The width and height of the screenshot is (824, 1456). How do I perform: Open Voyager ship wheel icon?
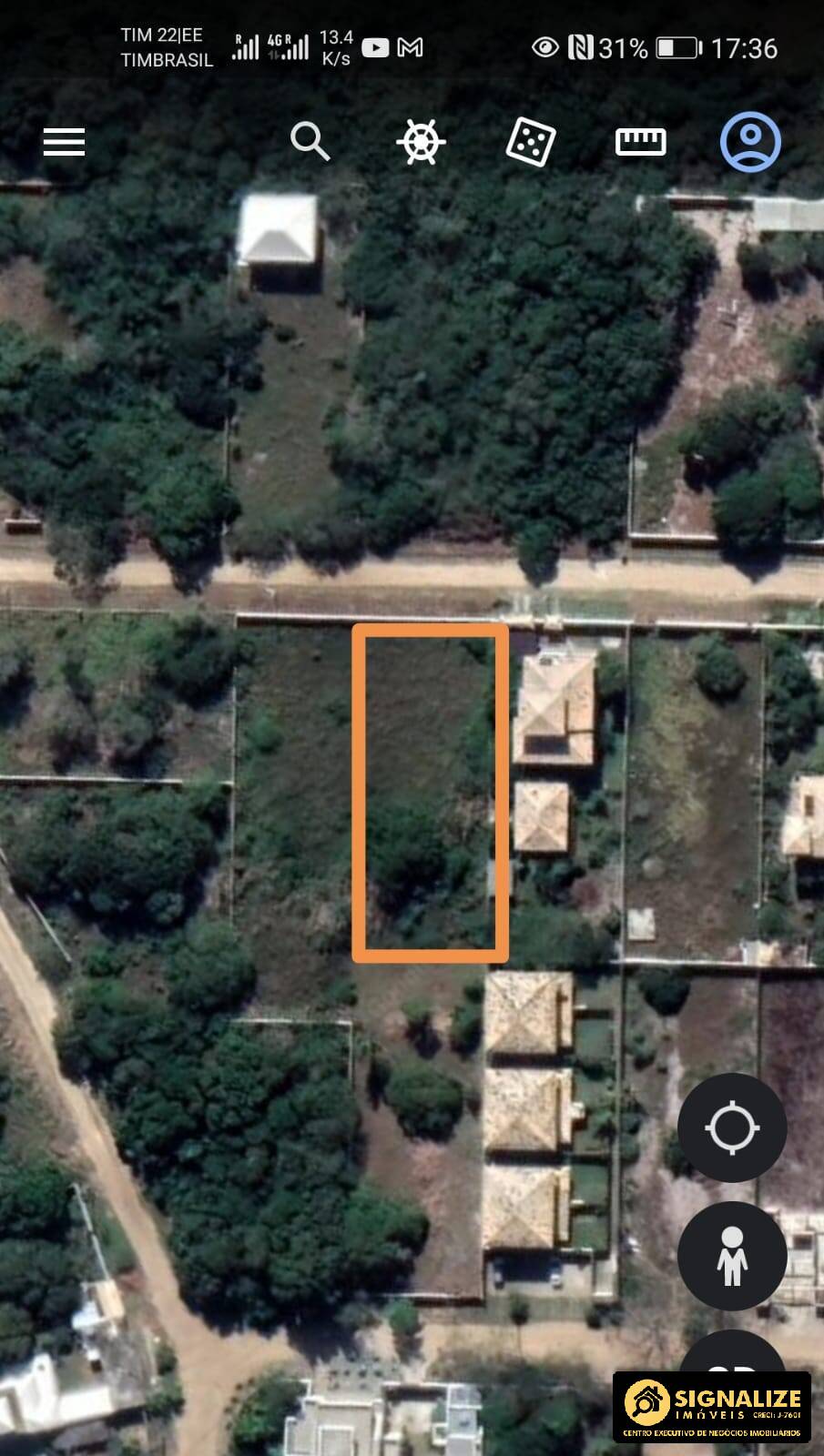(421, 142)
